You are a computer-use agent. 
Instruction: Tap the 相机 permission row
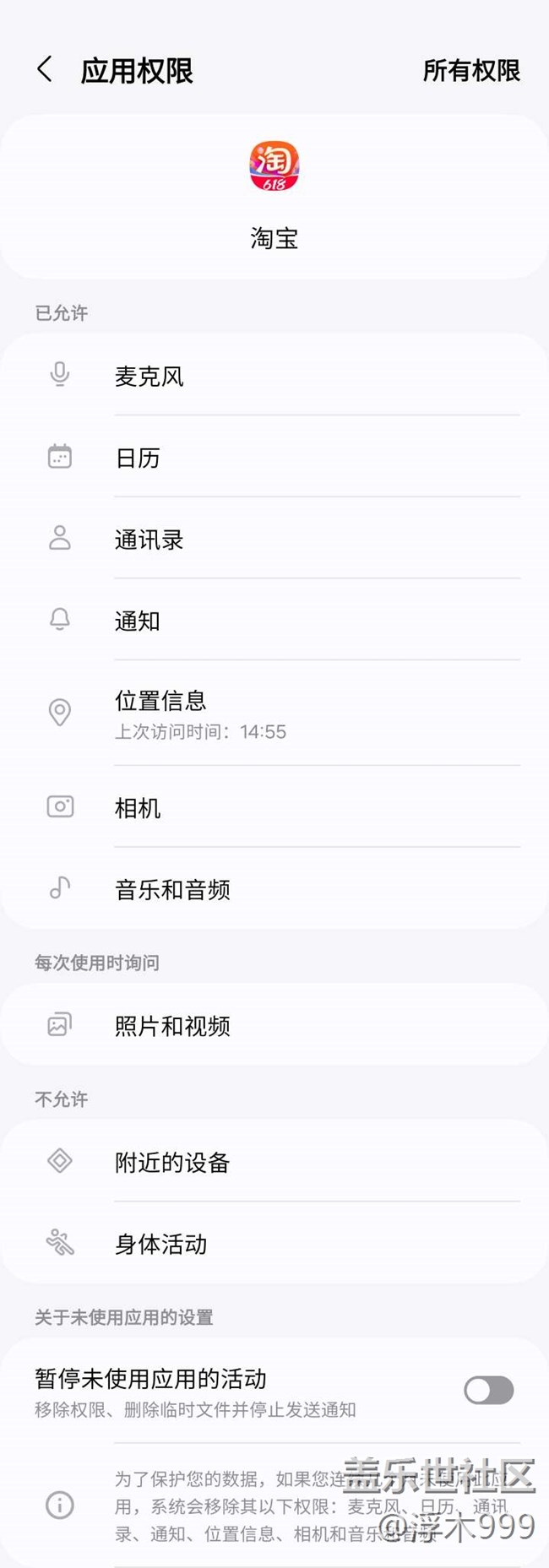[x=274, y=808]
